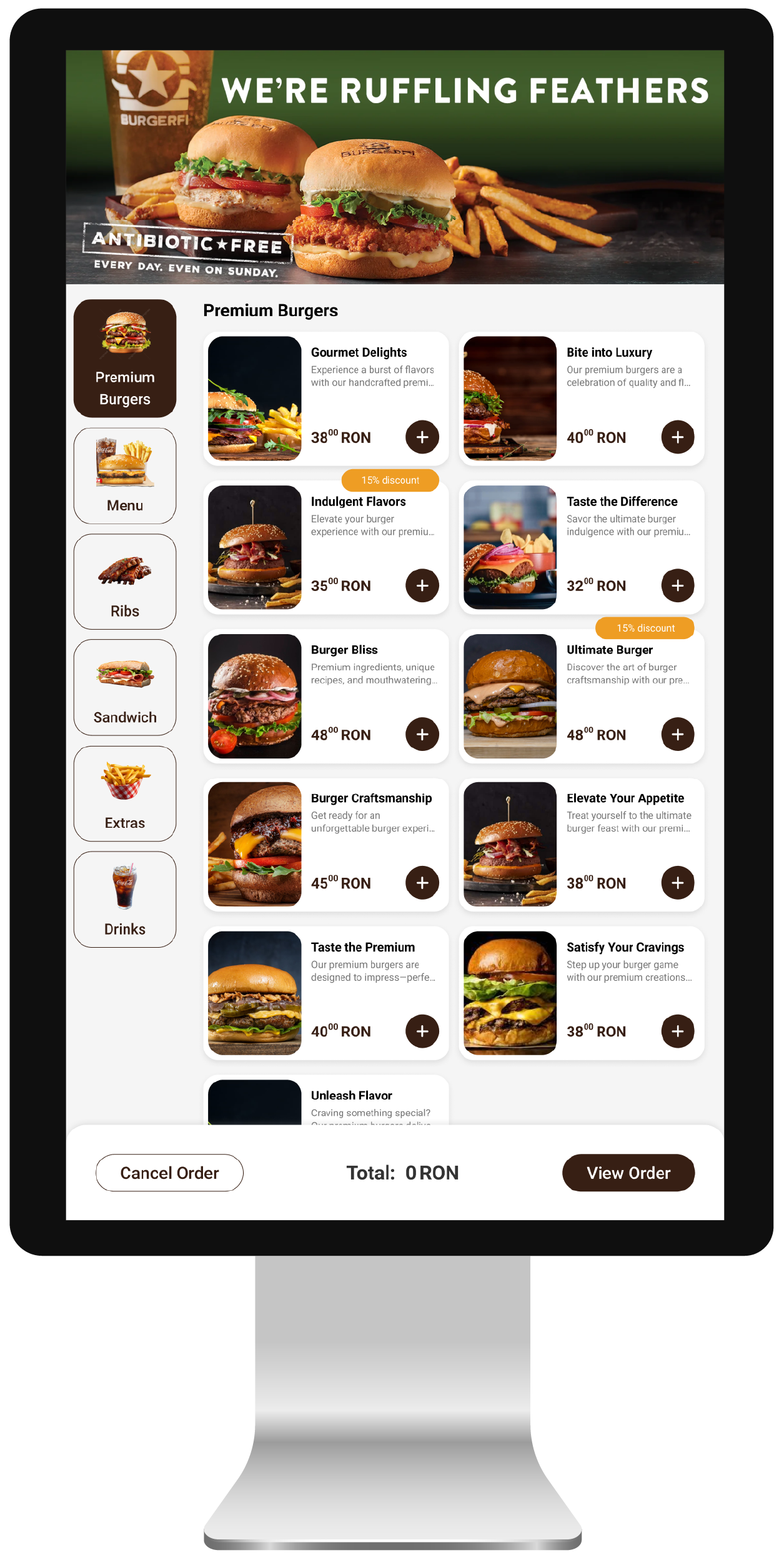Add Ultimate Burger to the order
Image resolution: width=784 pixels, height=1560 pixels.
pos(677,734)
